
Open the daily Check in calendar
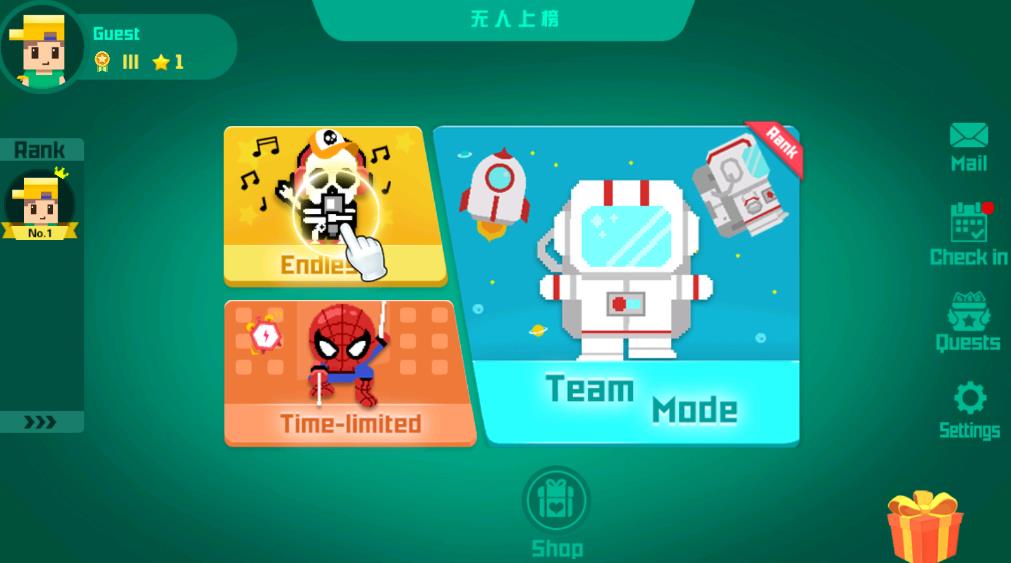pos(968,235)
